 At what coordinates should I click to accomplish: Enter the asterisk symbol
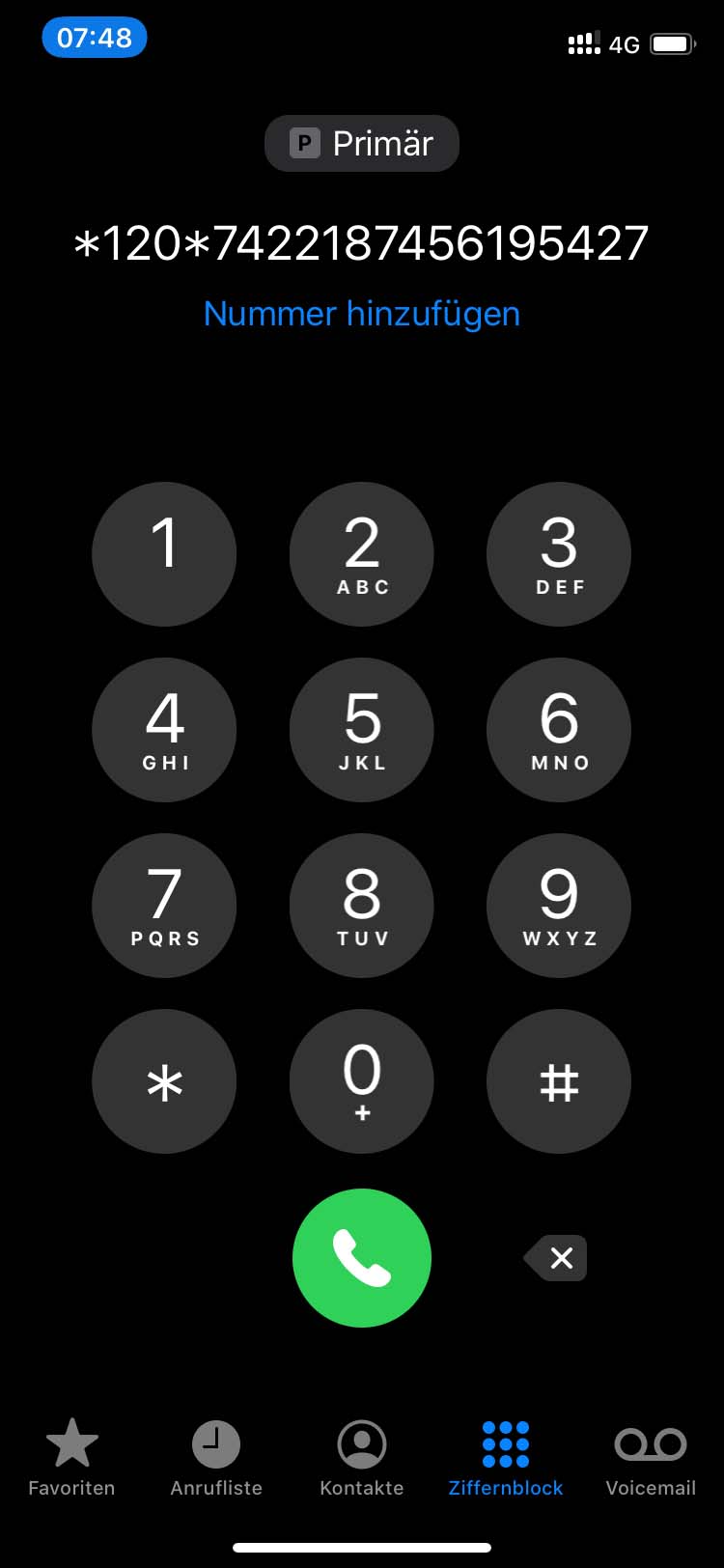(x=164, y=1081)
